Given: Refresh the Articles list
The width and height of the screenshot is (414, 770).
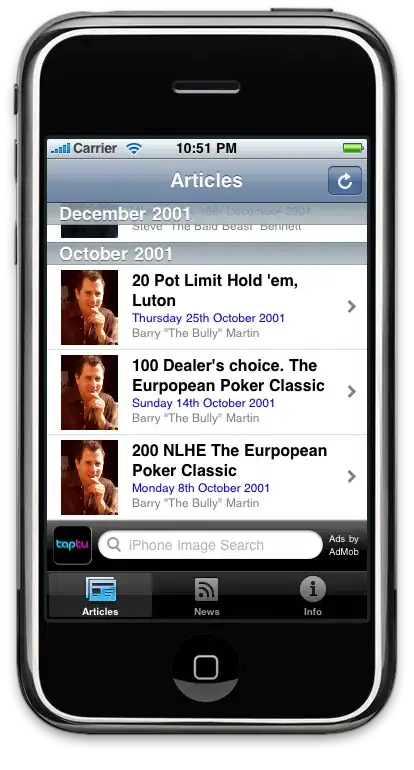Looking at the screenshot, I should pyautogui.click(x=345, y=181).
